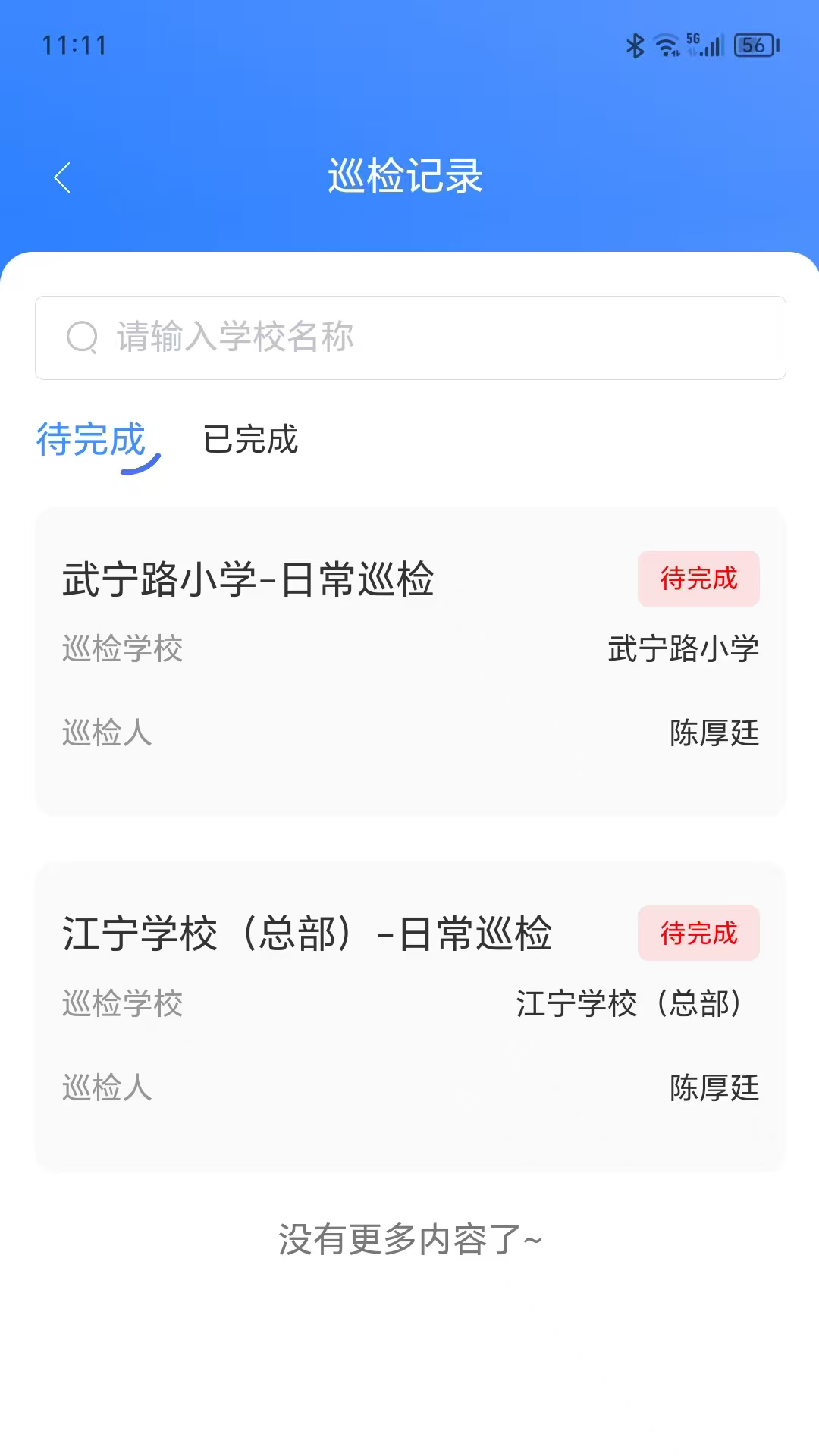This screenshot has height=1456, width=819.
Task: Click the 待完成 badge on 武宁路小学 card
Action: tap(698, 579)
